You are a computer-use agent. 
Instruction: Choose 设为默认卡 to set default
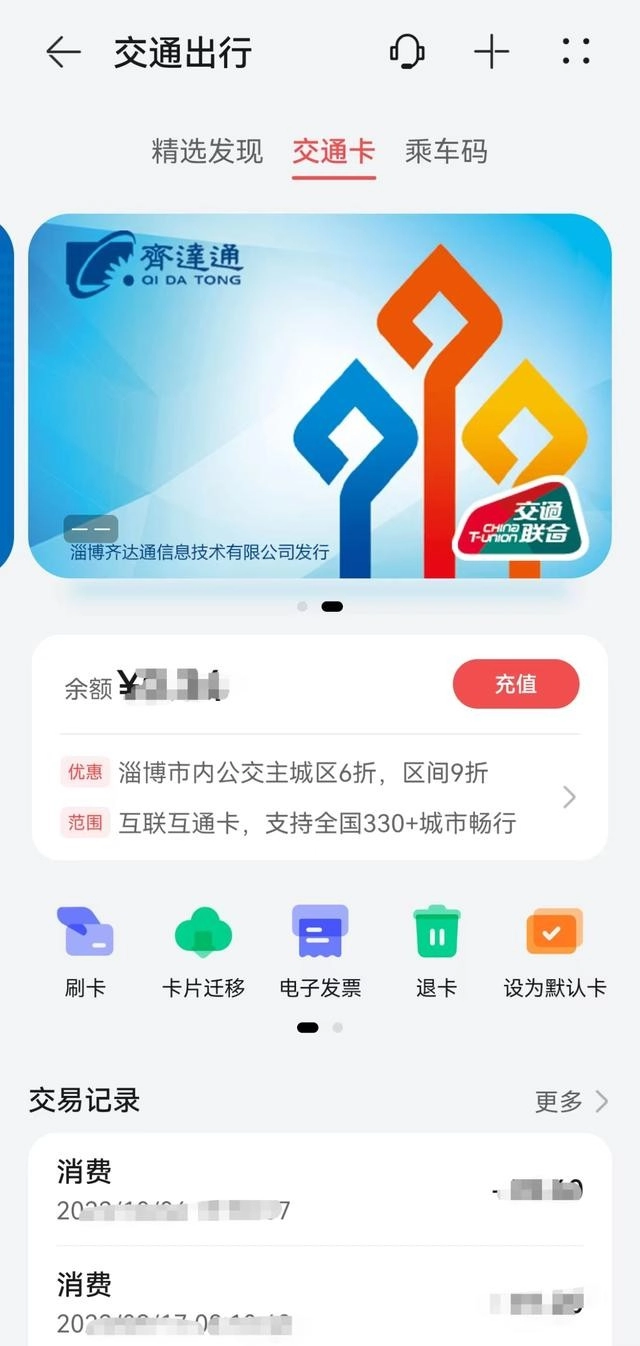click(554, 951)
